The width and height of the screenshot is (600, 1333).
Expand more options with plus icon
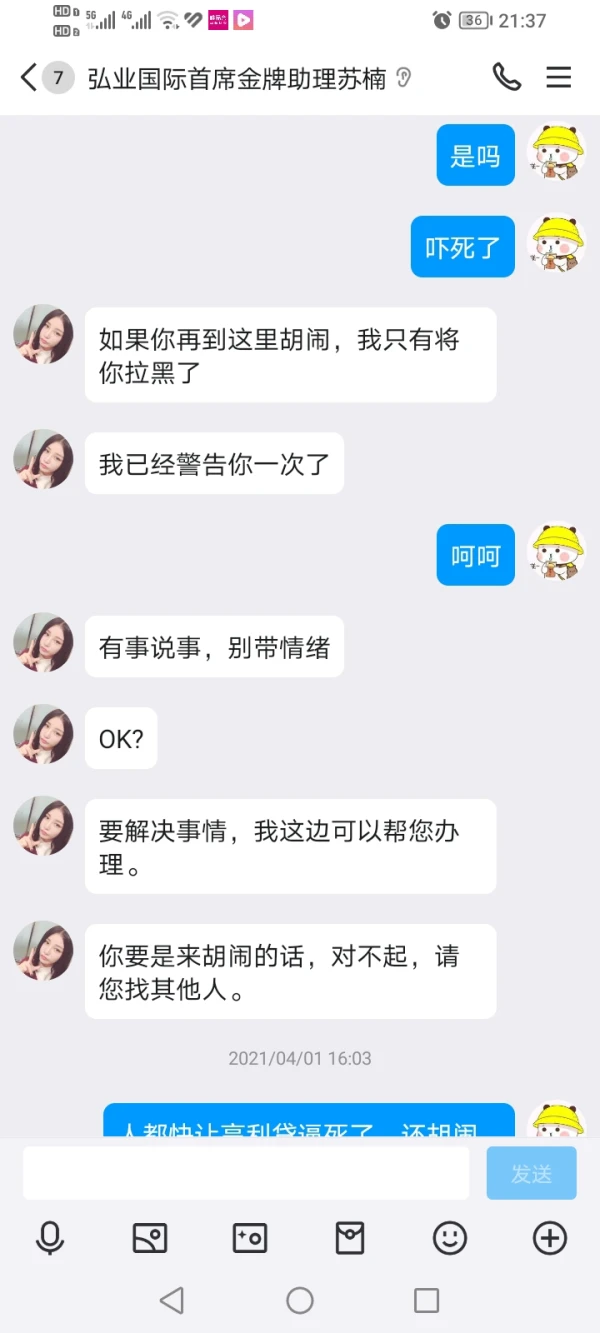[550, 1239]
